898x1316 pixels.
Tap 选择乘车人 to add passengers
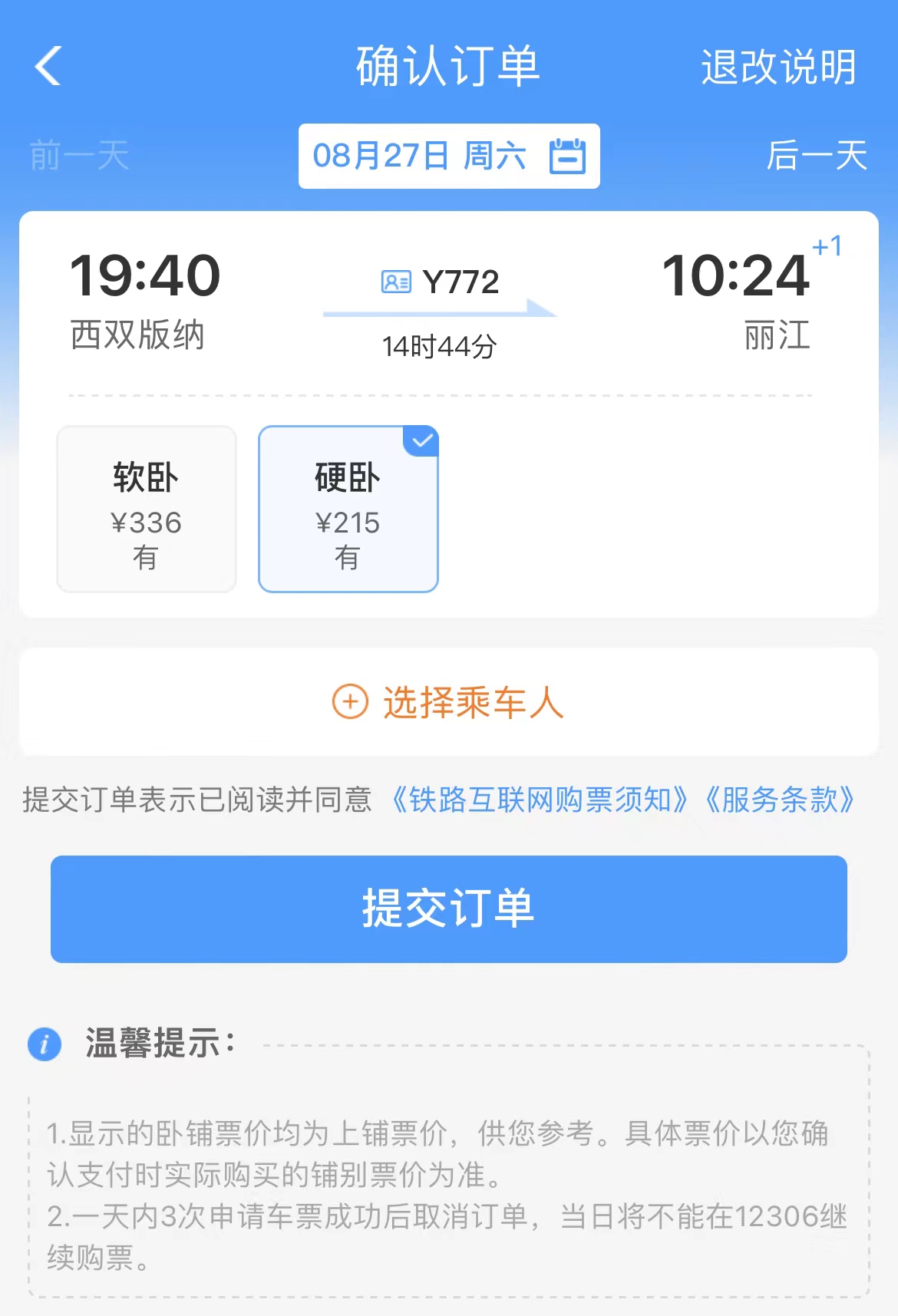tap(449, 702)
